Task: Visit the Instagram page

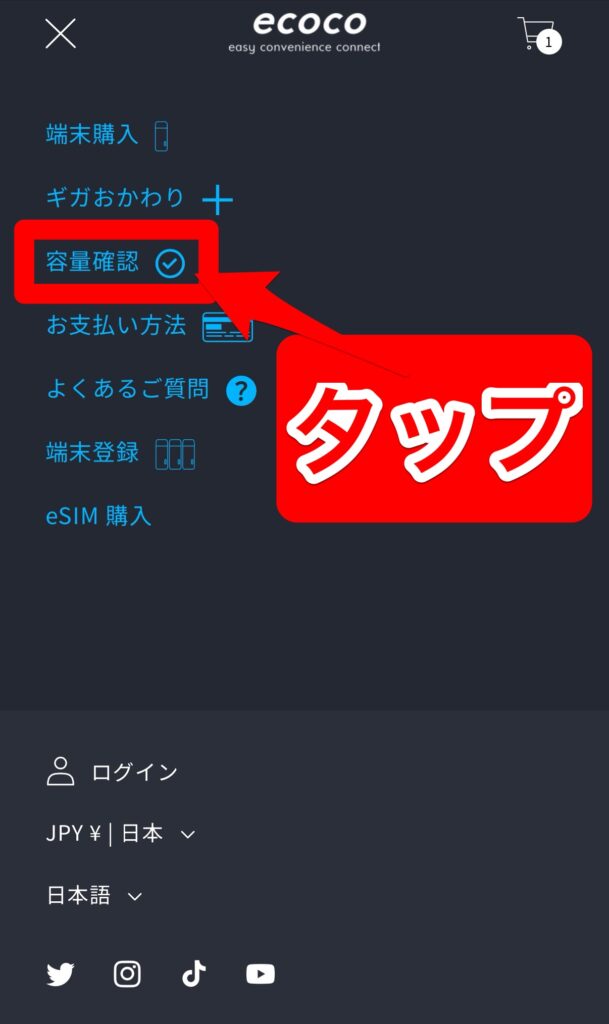Action: [127, 974]
